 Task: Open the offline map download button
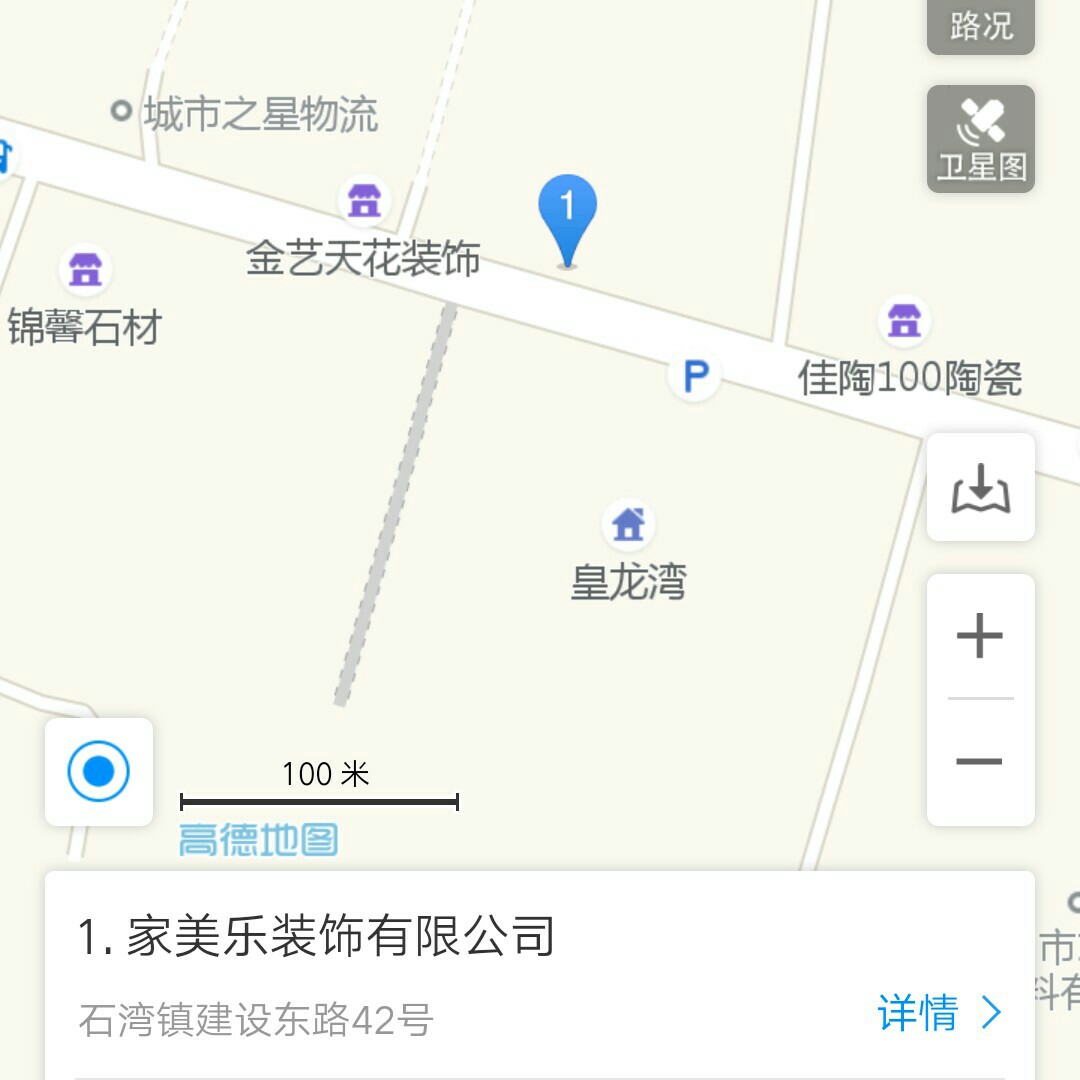point(980,487)
